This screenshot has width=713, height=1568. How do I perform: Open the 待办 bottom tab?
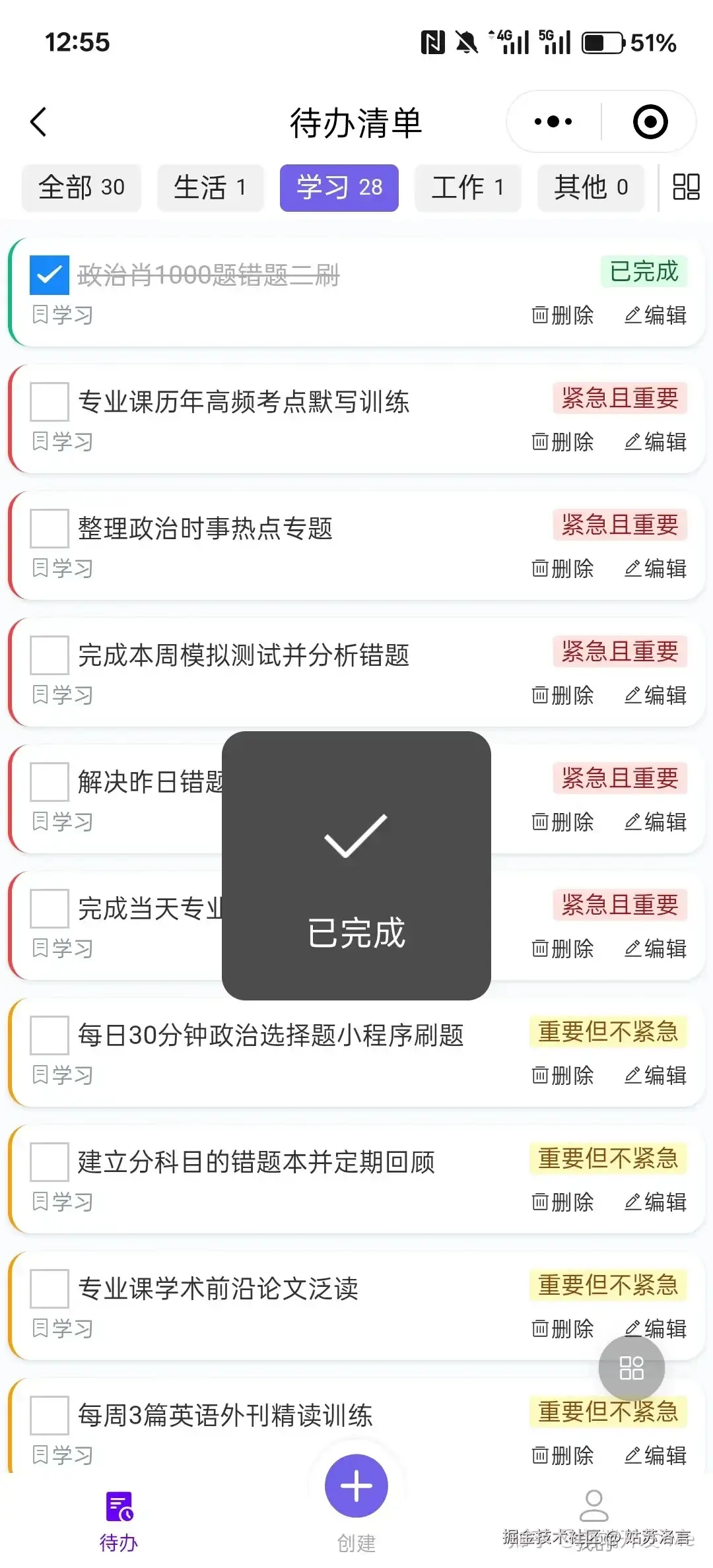[x=119, y=1520]
